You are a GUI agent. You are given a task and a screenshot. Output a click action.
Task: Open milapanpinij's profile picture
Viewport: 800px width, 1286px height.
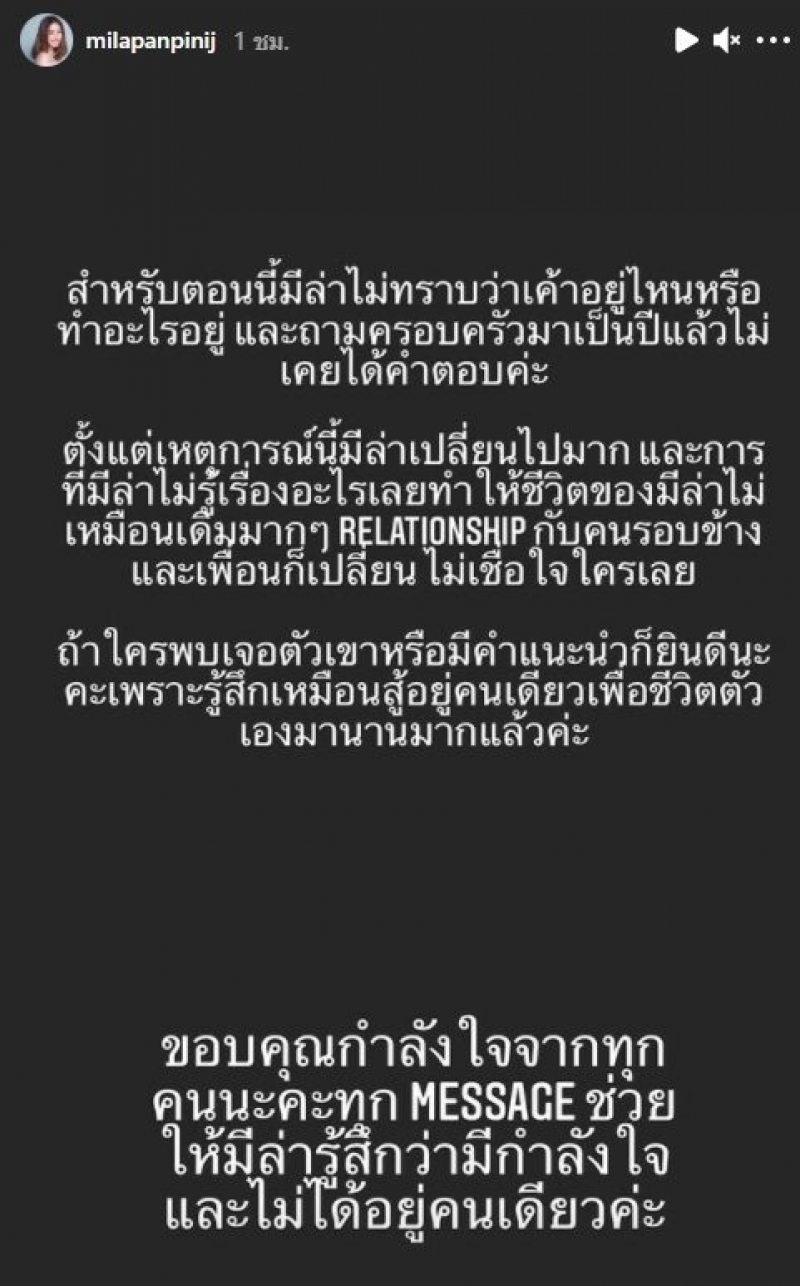tap(47, 40)
